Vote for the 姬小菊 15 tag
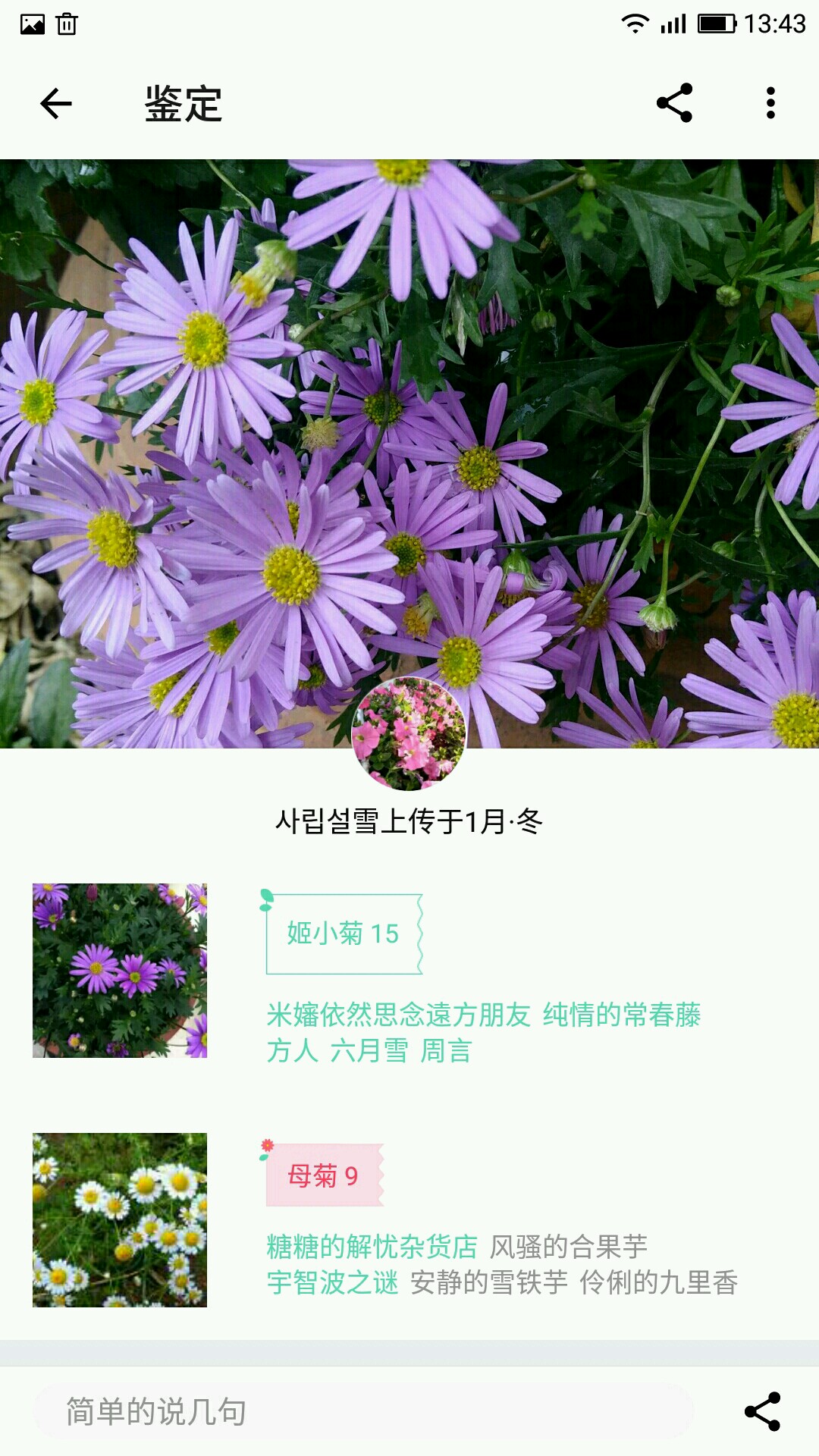The height and width of the screenshot is (1456, 819). [x=343, y=934]
